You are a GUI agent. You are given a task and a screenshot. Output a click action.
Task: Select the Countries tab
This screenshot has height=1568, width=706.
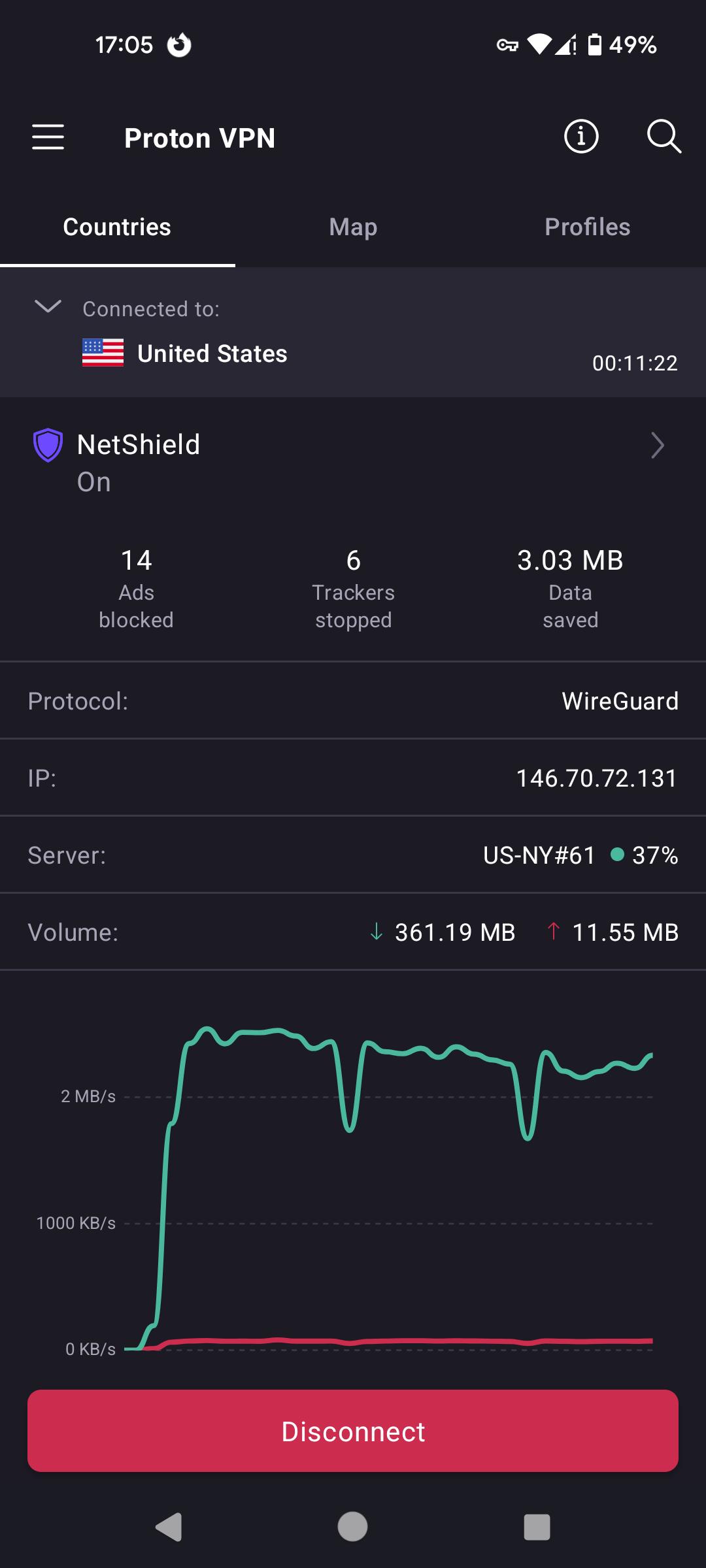click(x=117, y=227)
